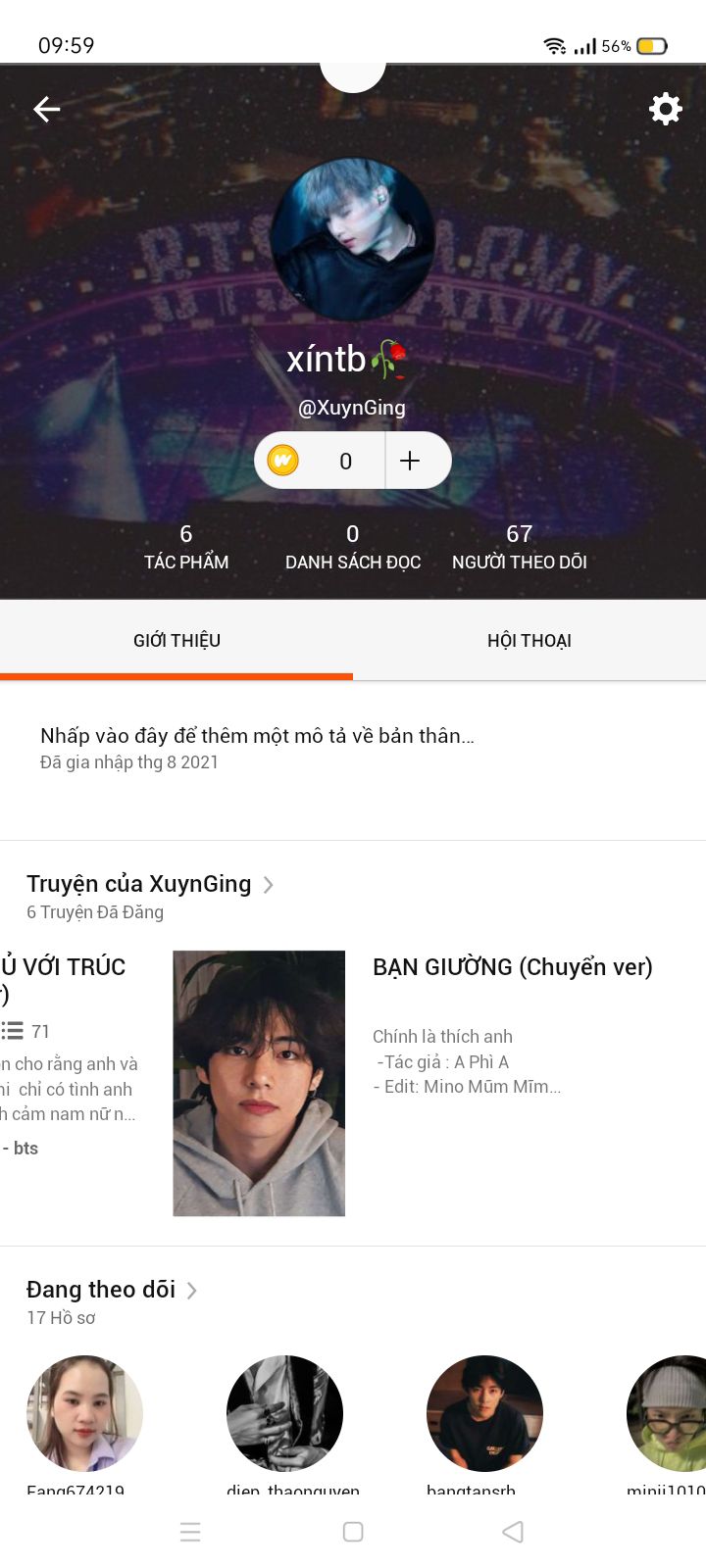This screenshot has height=1568, width=706.
Task: Add a description about yourself
Action: (x=257, y=736)
